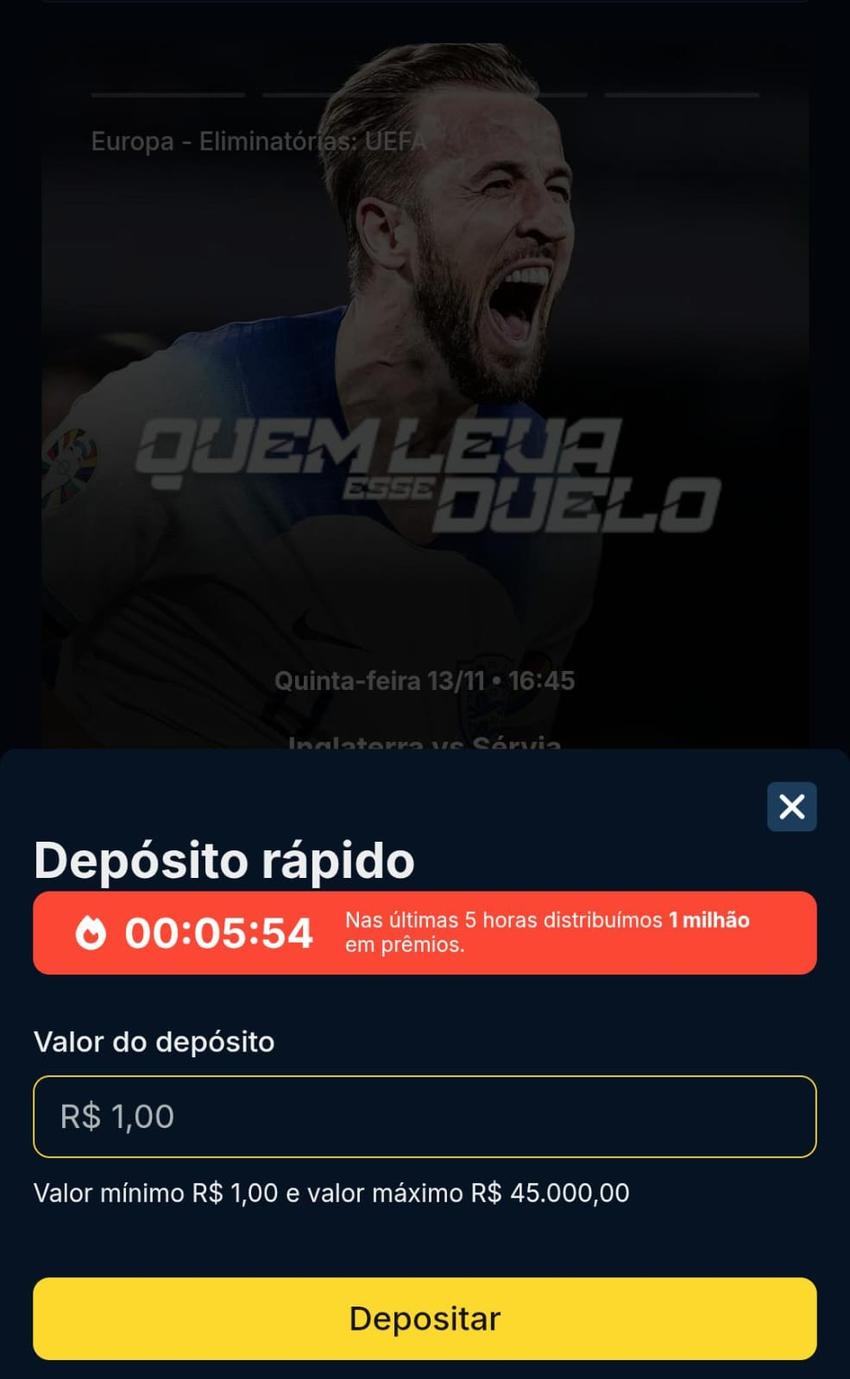Image resolution: width=850 pixels, height=1379 pixels.
Task: Select the 'Quem leva esse duelo' banner graphic
Action: click(x=425, y=470)
